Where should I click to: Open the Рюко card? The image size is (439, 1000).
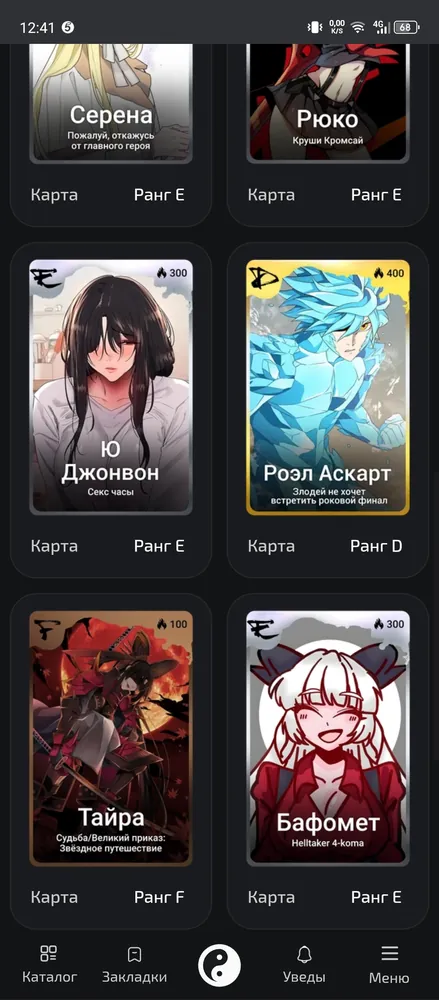[x=328, y=102]
